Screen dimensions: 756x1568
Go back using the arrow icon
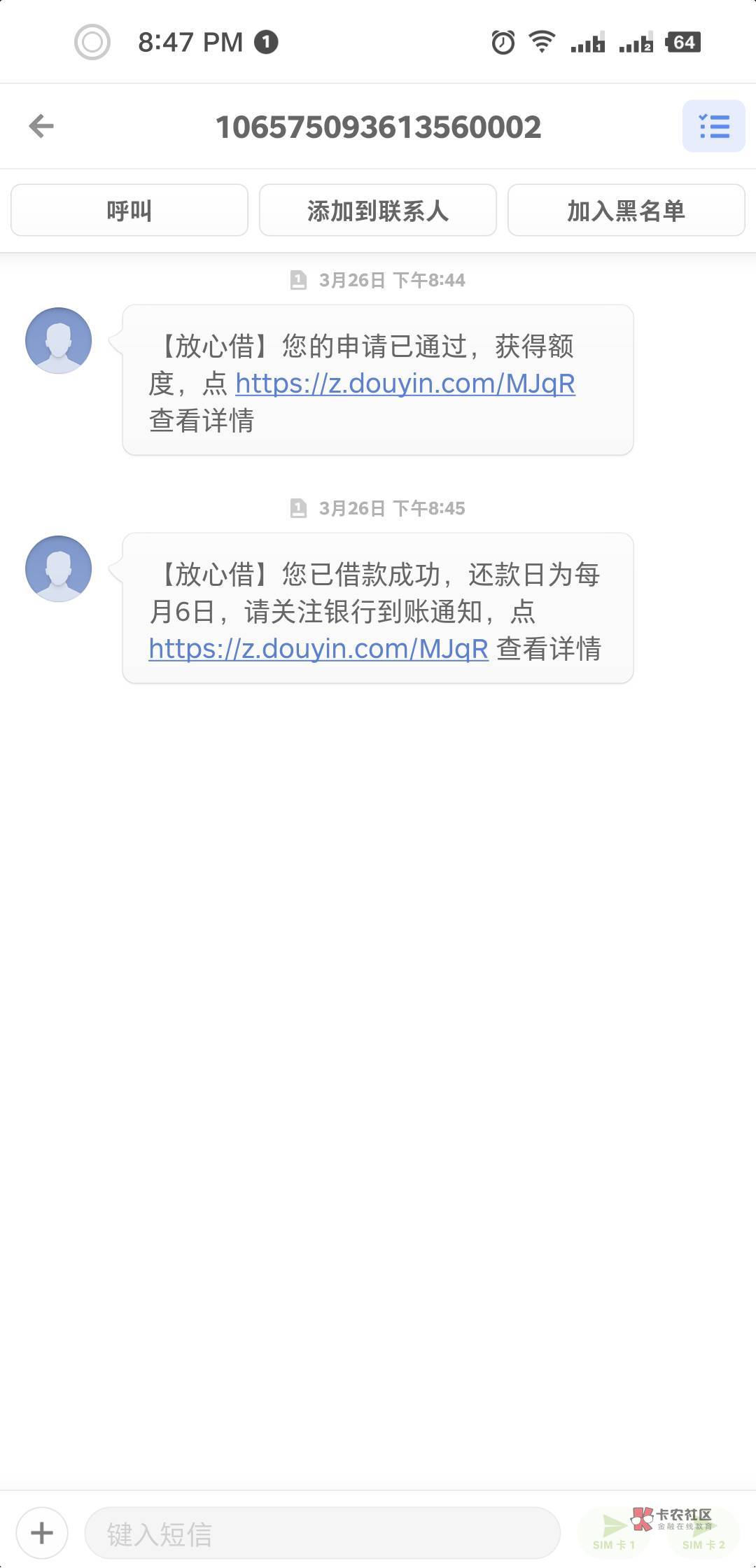point(41,126)
